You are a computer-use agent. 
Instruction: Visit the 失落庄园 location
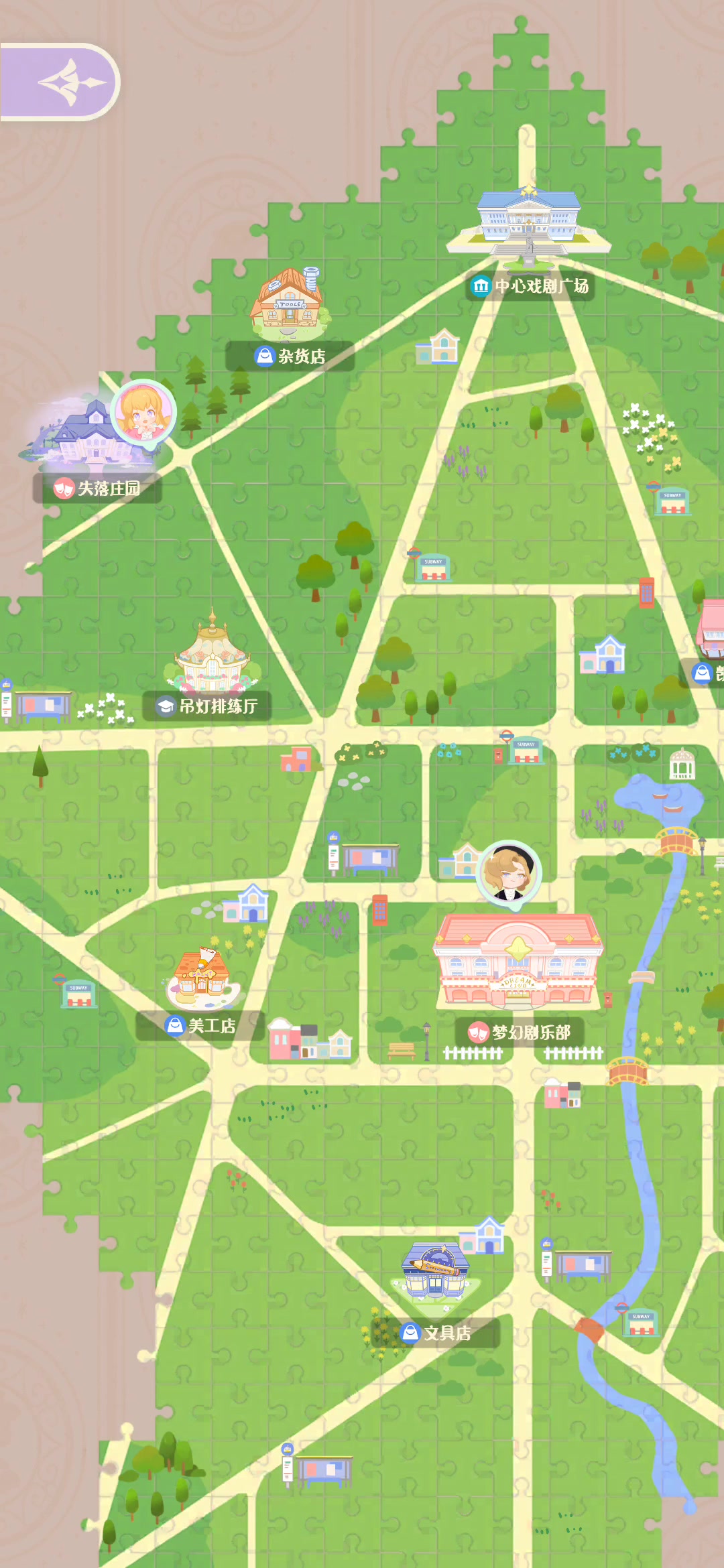(x=89, y=432)
